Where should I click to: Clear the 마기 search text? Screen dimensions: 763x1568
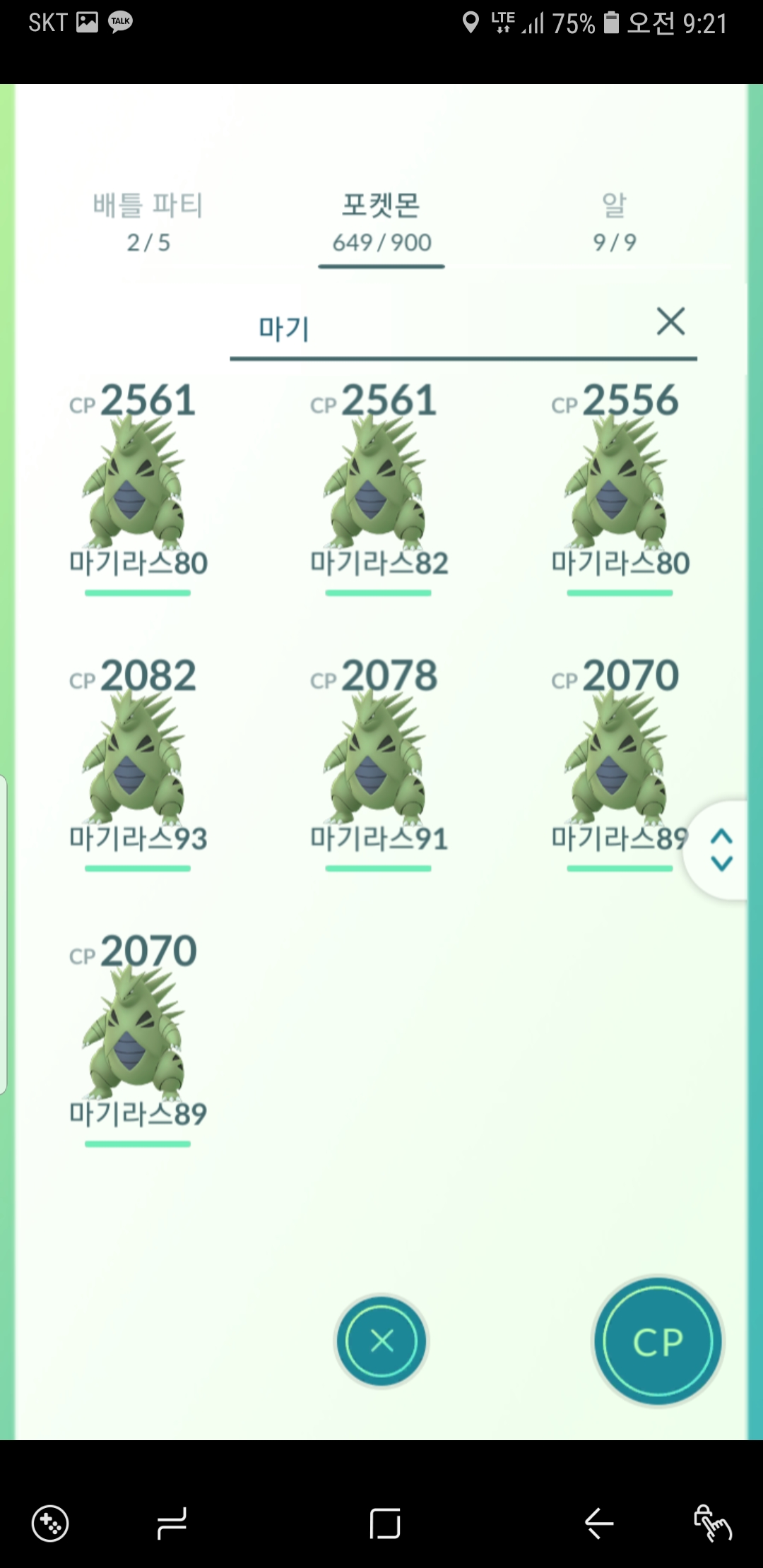(x=670, y=321)
